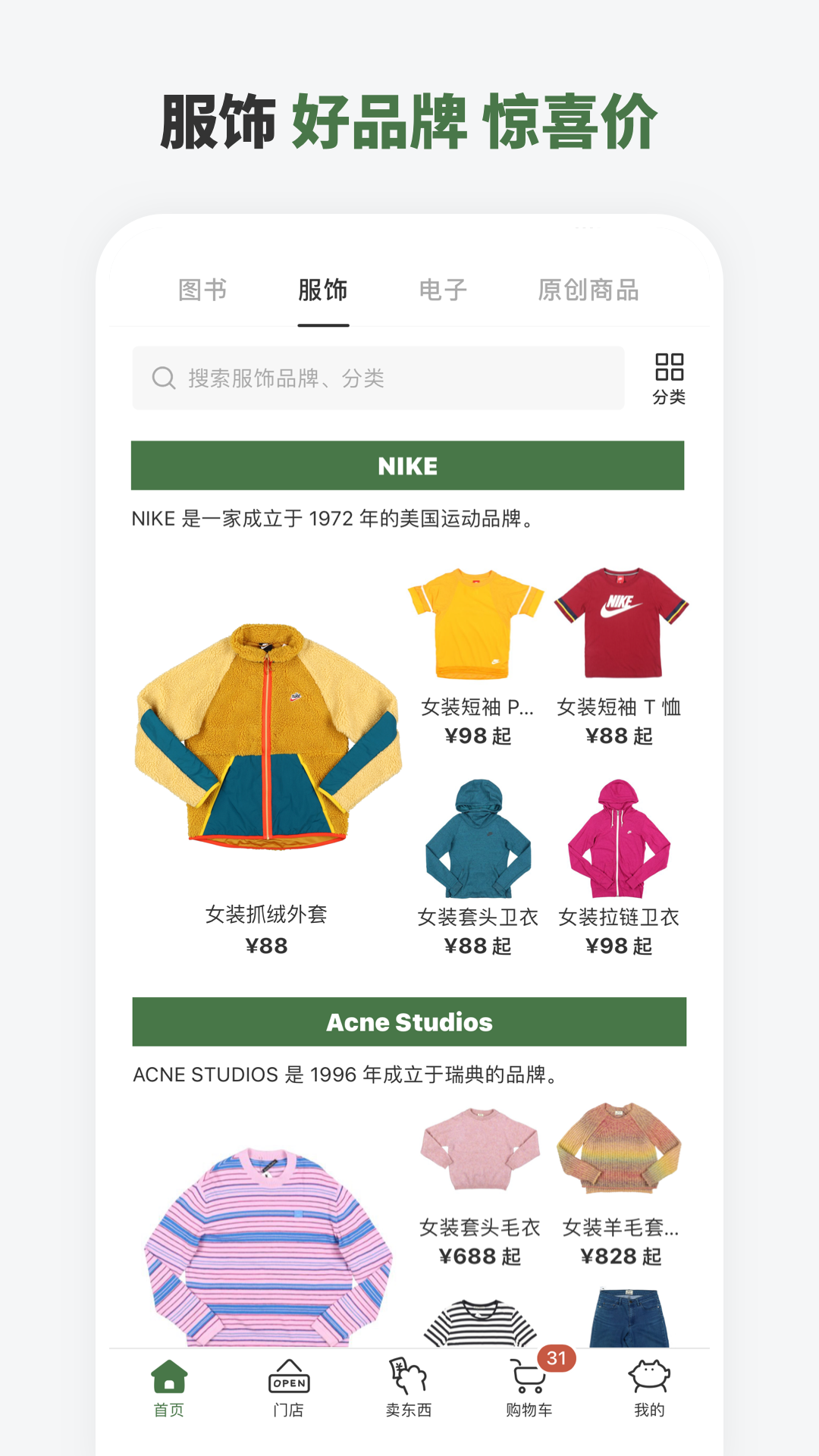819x1456 pixels.
Task: Select the 原创商品 tab
Action: [589, 290]
